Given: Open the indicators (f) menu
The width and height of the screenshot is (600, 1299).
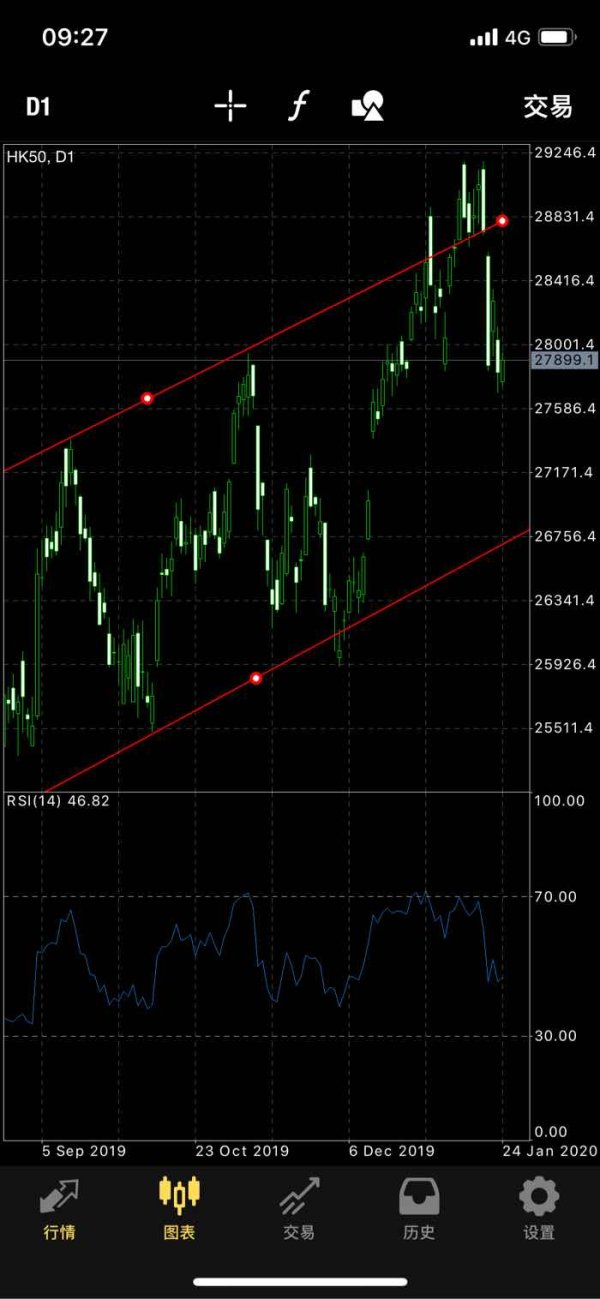Looking at the screenshot, I should (x=297, y=106).
